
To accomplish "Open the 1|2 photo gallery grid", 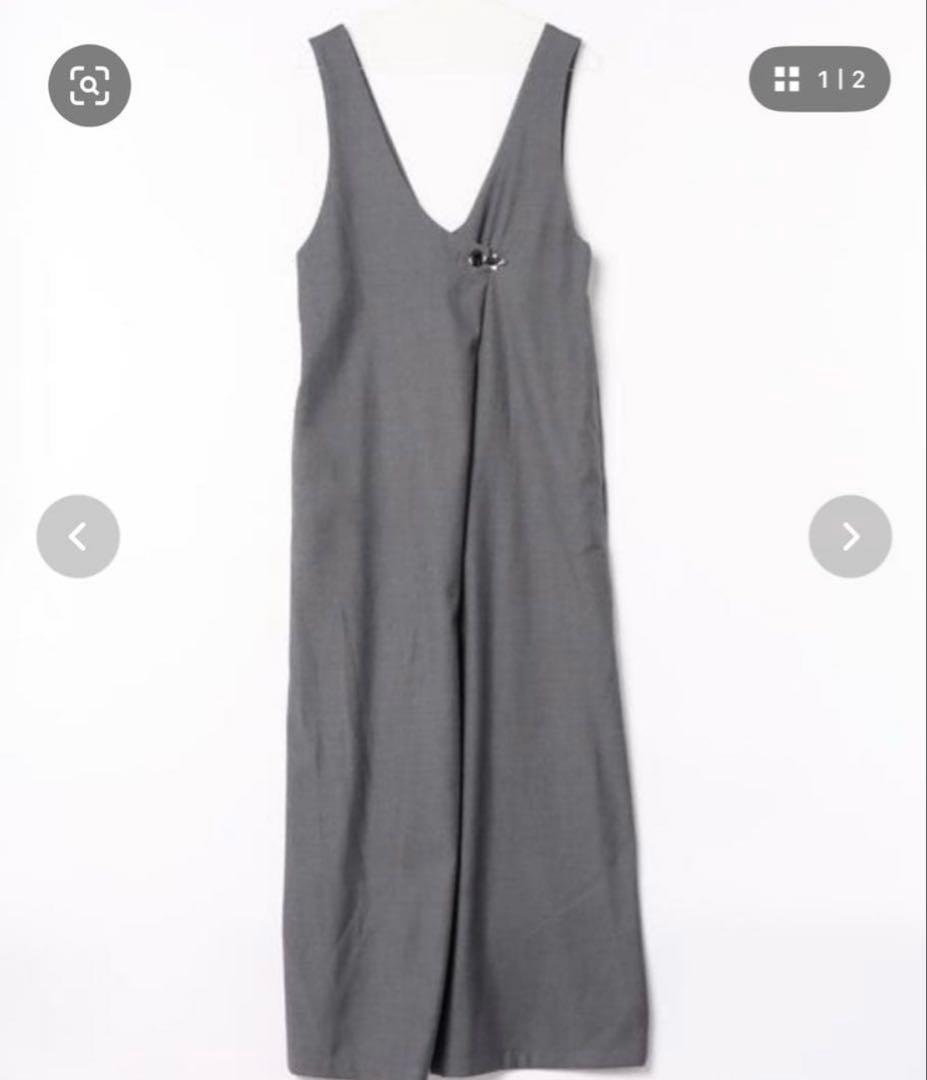I will pyautogui.click(x=819, y=79).
